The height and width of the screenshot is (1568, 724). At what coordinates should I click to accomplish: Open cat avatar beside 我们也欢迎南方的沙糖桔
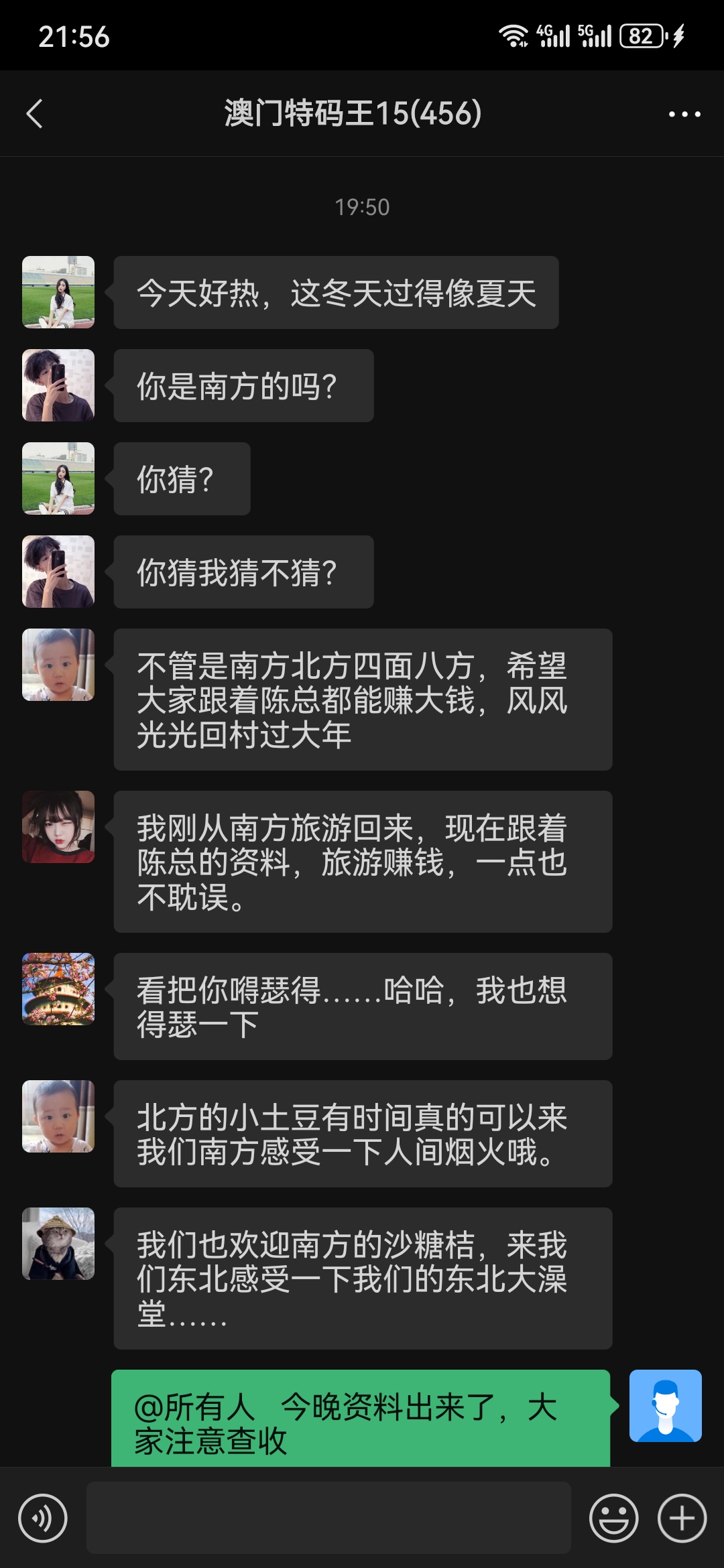click(x=58, y=1244)
